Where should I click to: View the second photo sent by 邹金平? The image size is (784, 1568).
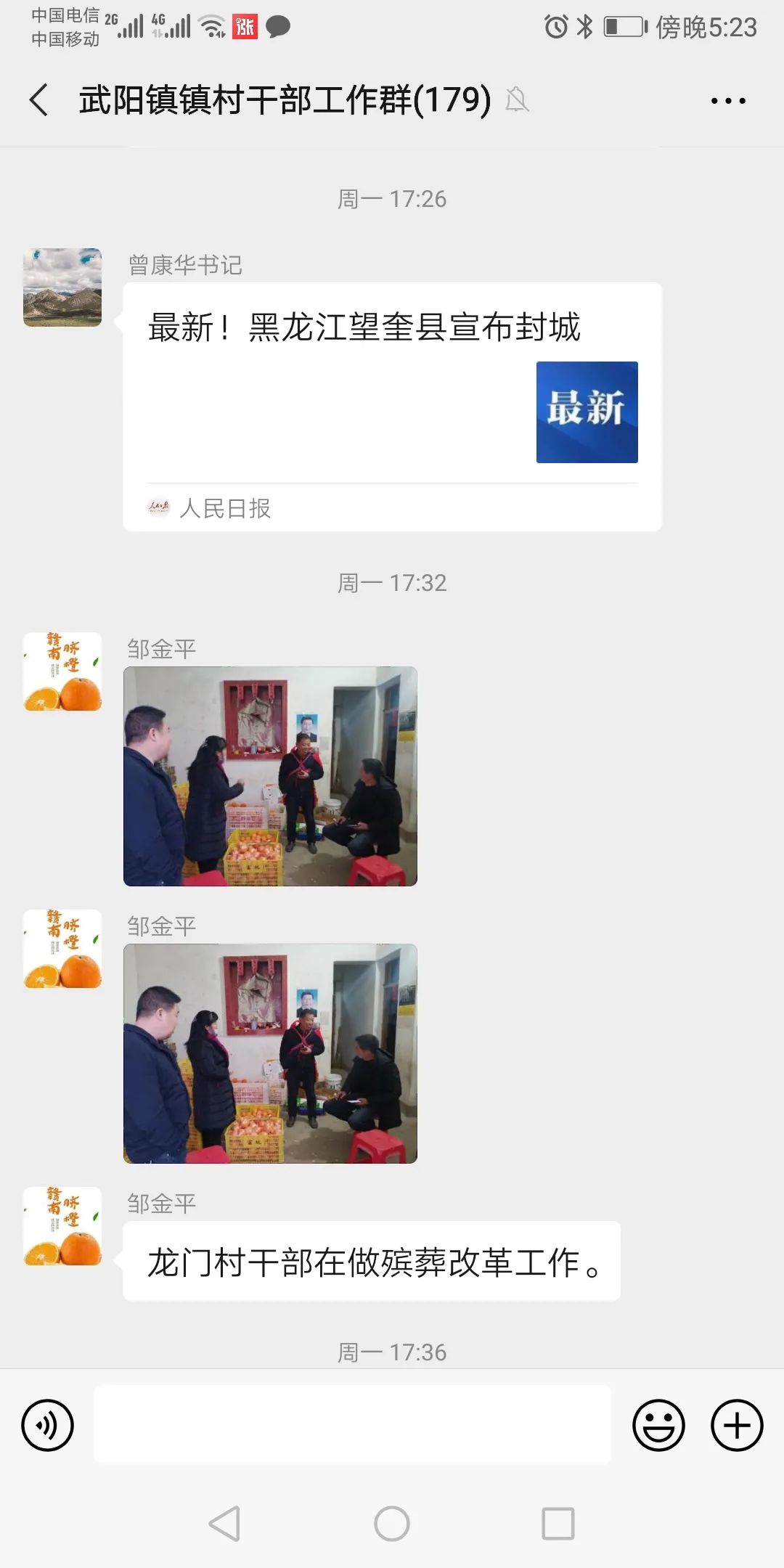click(270, 1053)
